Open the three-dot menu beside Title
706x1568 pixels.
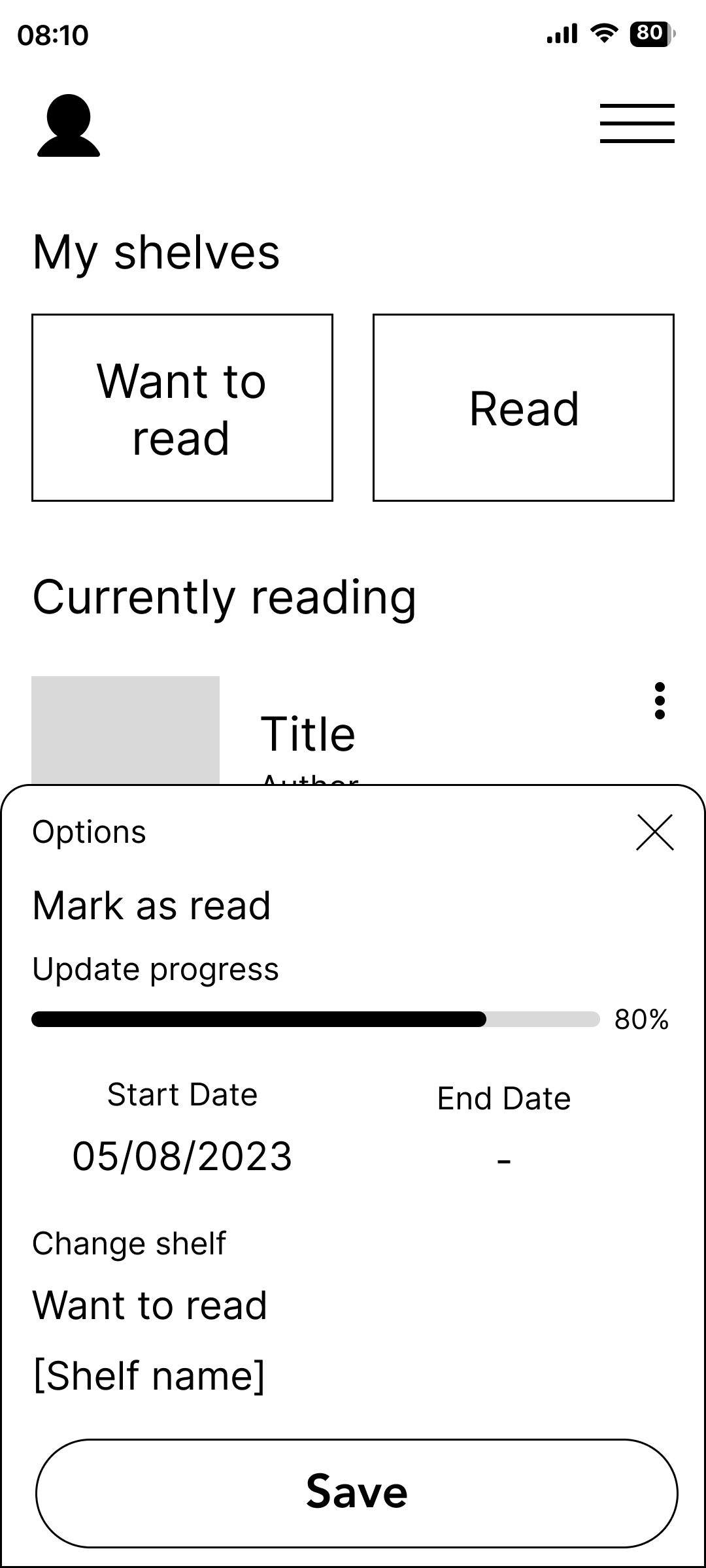pos(660,701)
